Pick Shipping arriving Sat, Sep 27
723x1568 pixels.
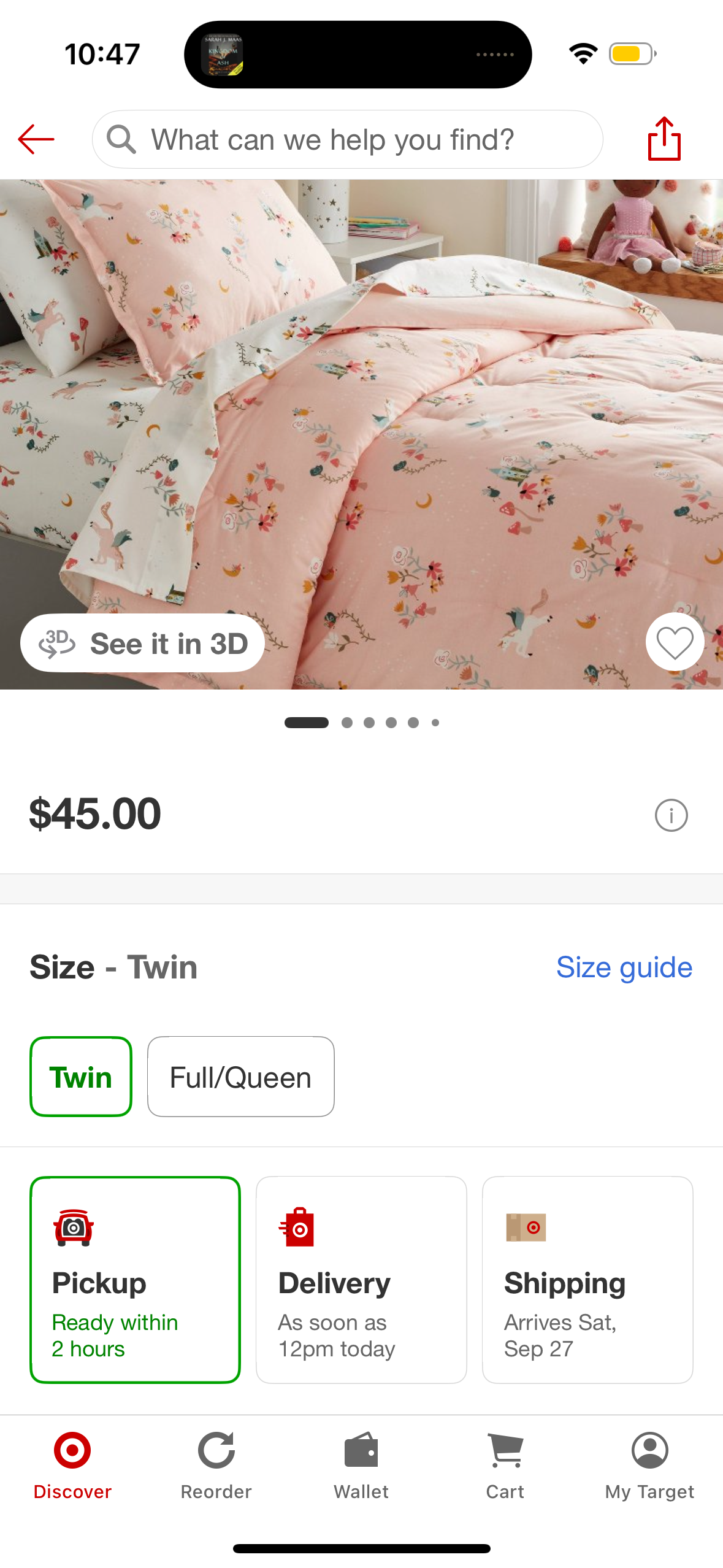click(587, 1280)
